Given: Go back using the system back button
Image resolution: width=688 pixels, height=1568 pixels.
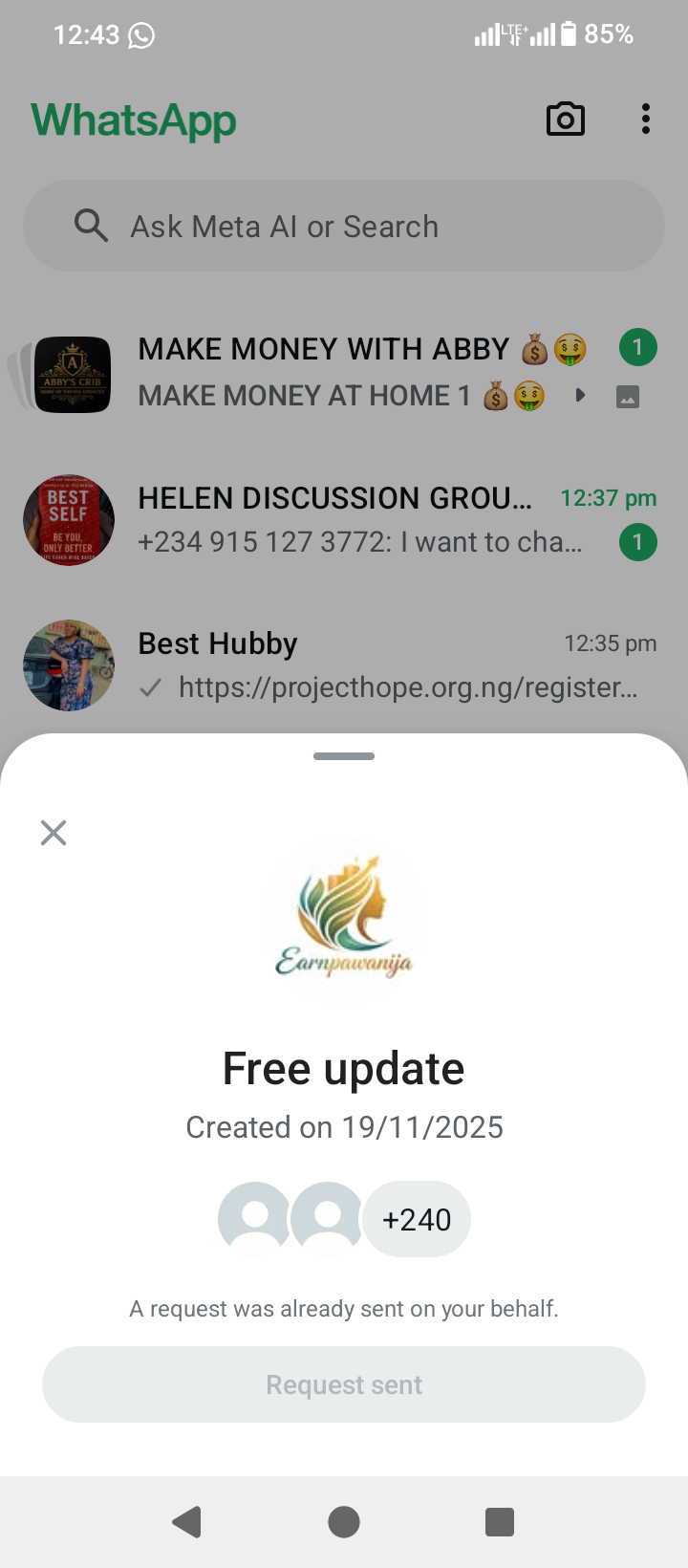Looking at the screenshot, I should pyautogui.click(x=187, y=1521).
